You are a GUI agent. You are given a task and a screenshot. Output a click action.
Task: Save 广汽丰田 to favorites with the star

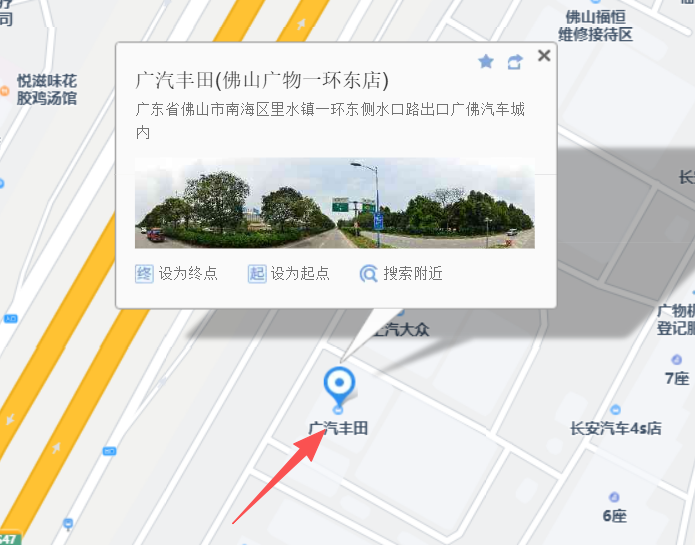(x=486, y=62)
